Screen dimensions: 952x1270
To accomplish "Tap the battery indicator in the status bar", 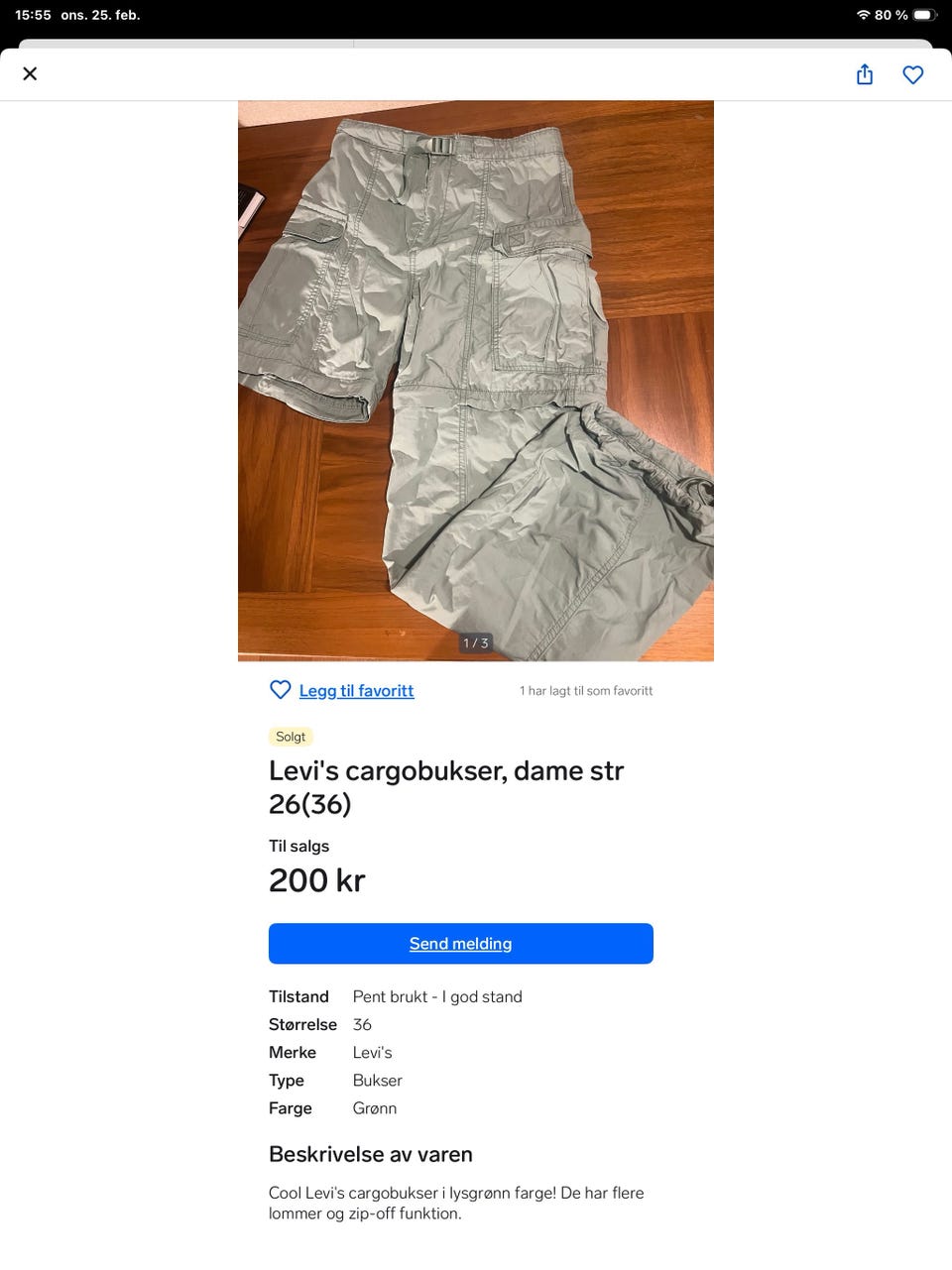I will [x=922, y=14].
